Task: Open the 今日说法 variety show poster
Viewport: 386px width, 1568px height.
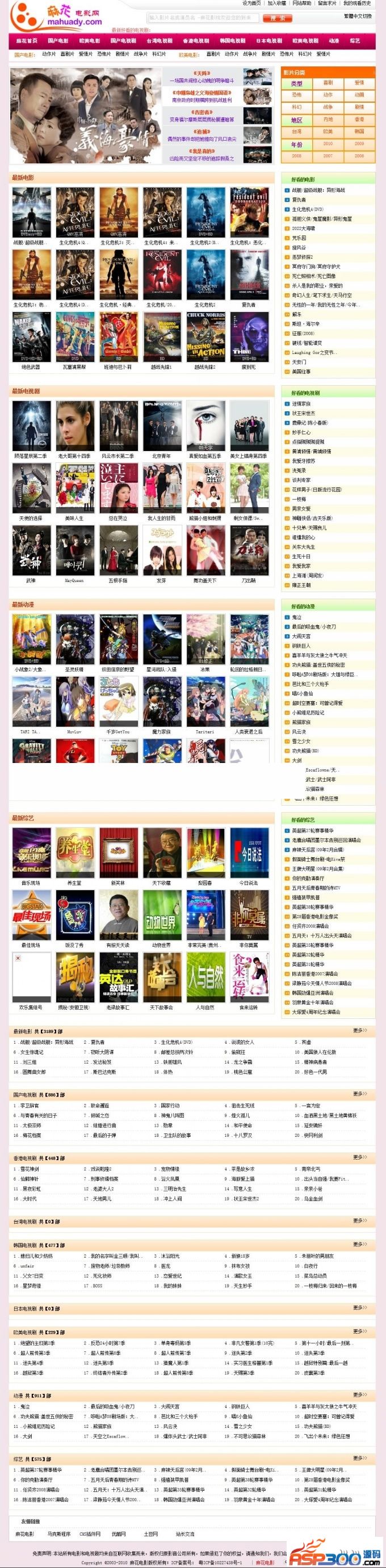Action: [249, 852]
